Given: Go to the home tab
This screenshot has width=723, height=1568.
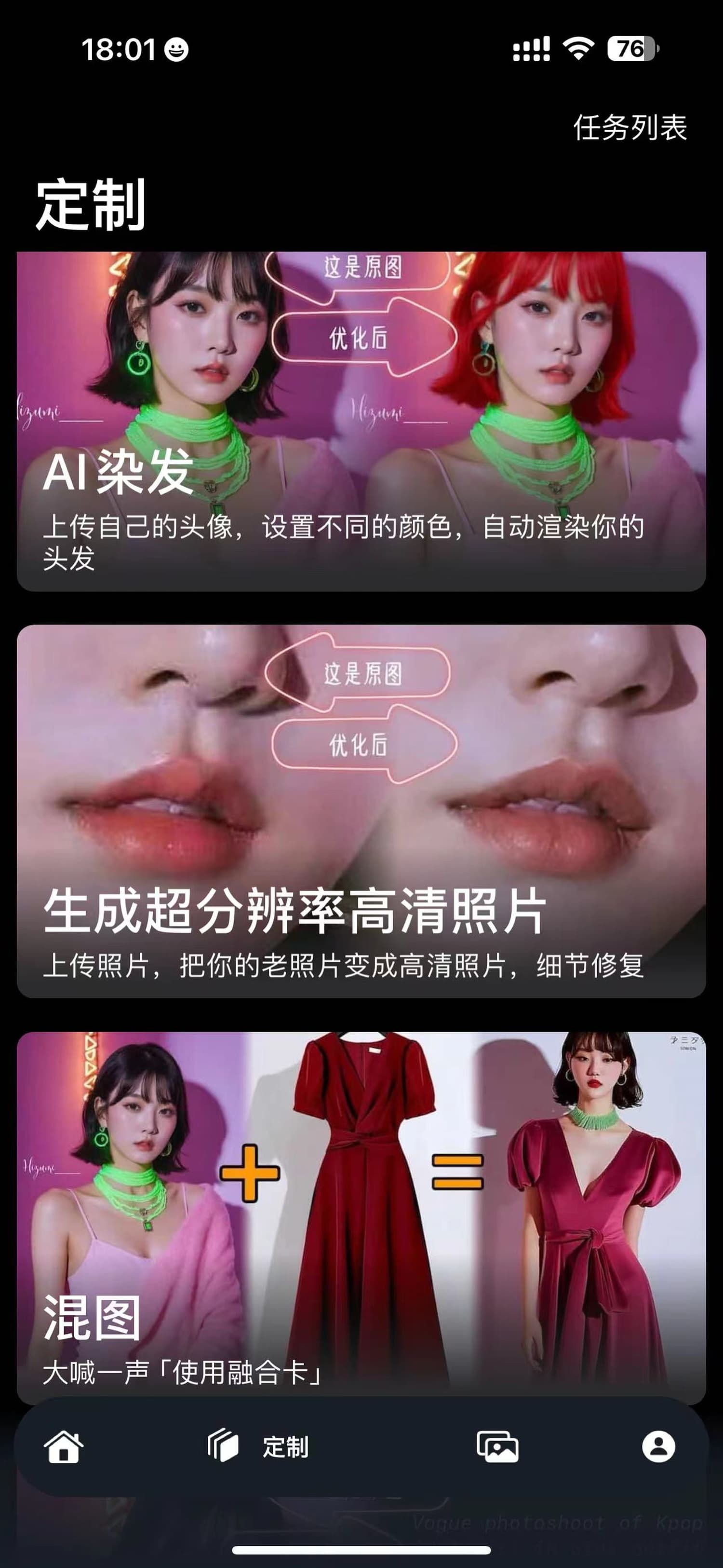Looking at the screenshot, I should click(64, 1446).
